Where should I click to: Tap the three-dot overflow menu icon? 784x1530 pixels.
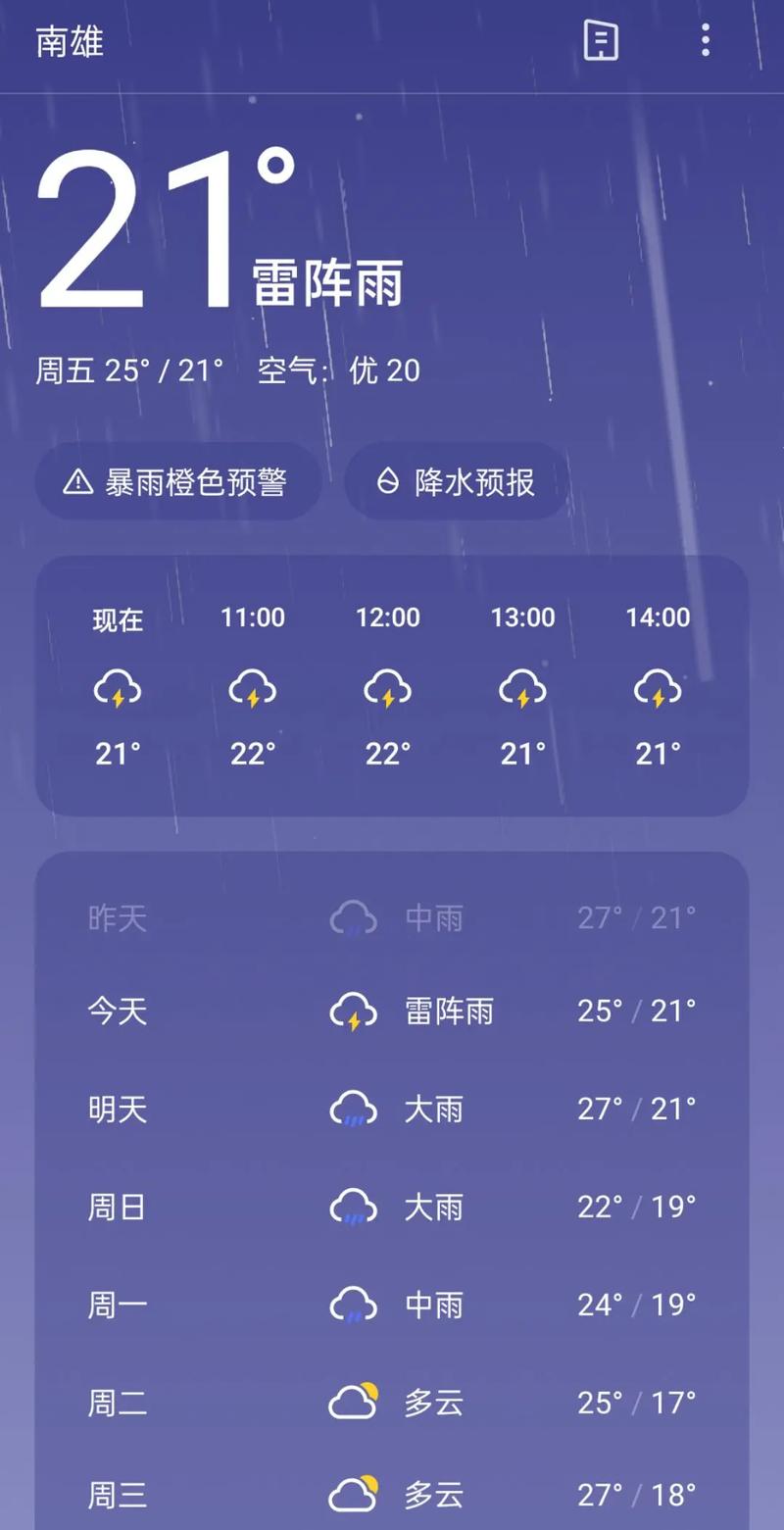click(x=705, y=41)
